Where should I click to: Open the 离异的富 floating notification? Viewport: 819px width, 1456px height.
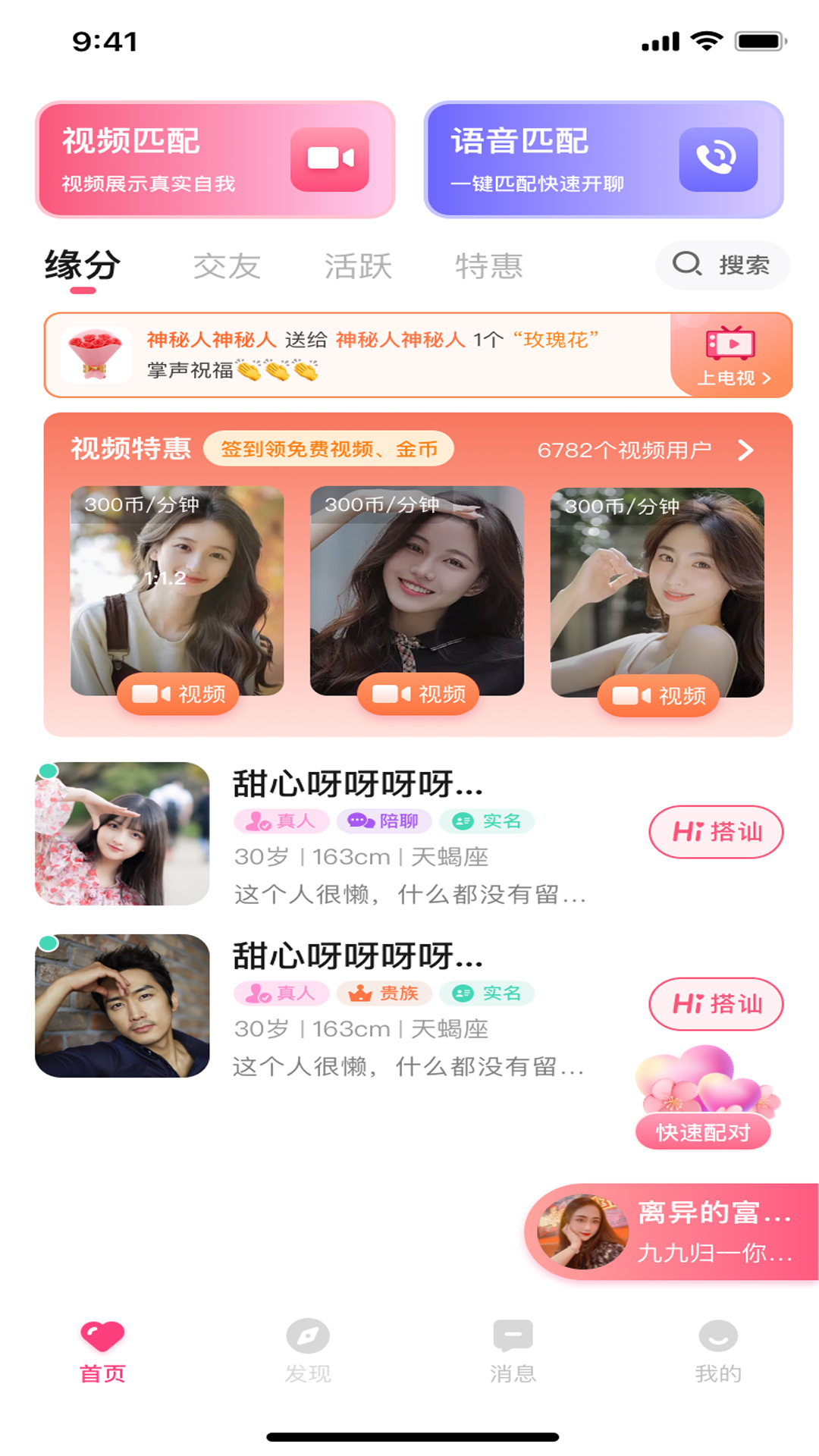tap(671, 1232)
